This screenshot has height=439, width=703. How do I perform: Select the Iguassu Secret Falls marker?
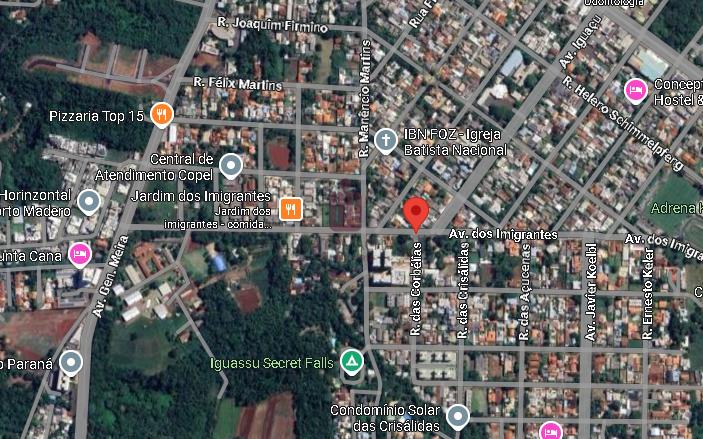coord(351,362)
